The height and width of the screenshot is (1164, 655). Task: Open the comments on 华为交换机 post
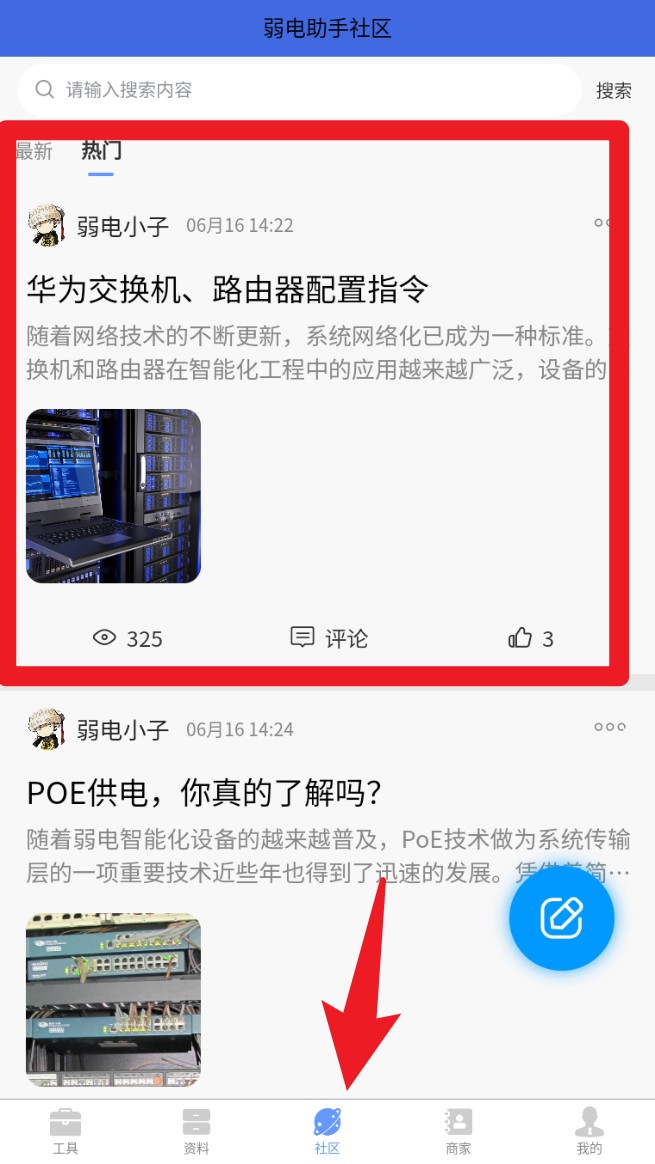click(329, 638)
